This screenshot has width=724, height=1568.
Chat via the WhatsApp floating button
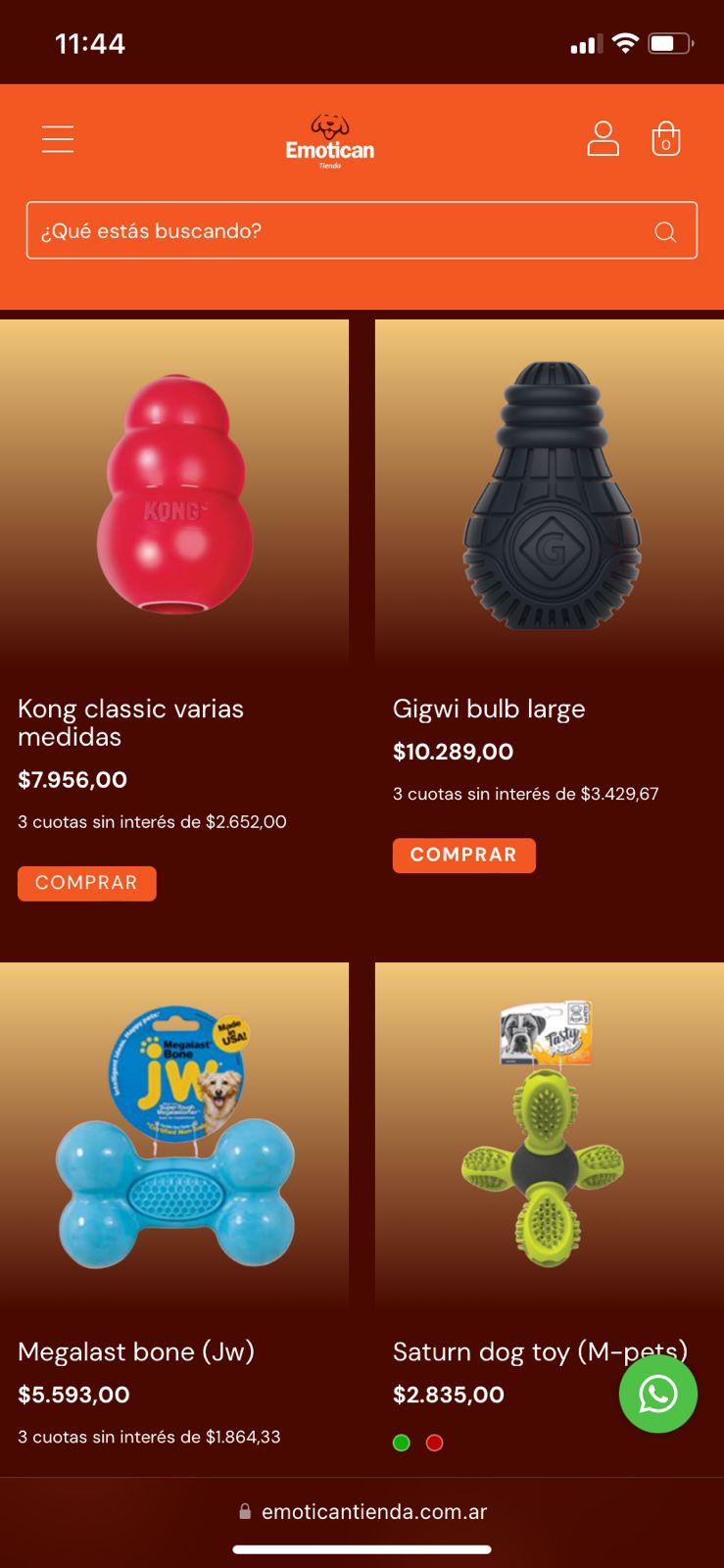657,1394
